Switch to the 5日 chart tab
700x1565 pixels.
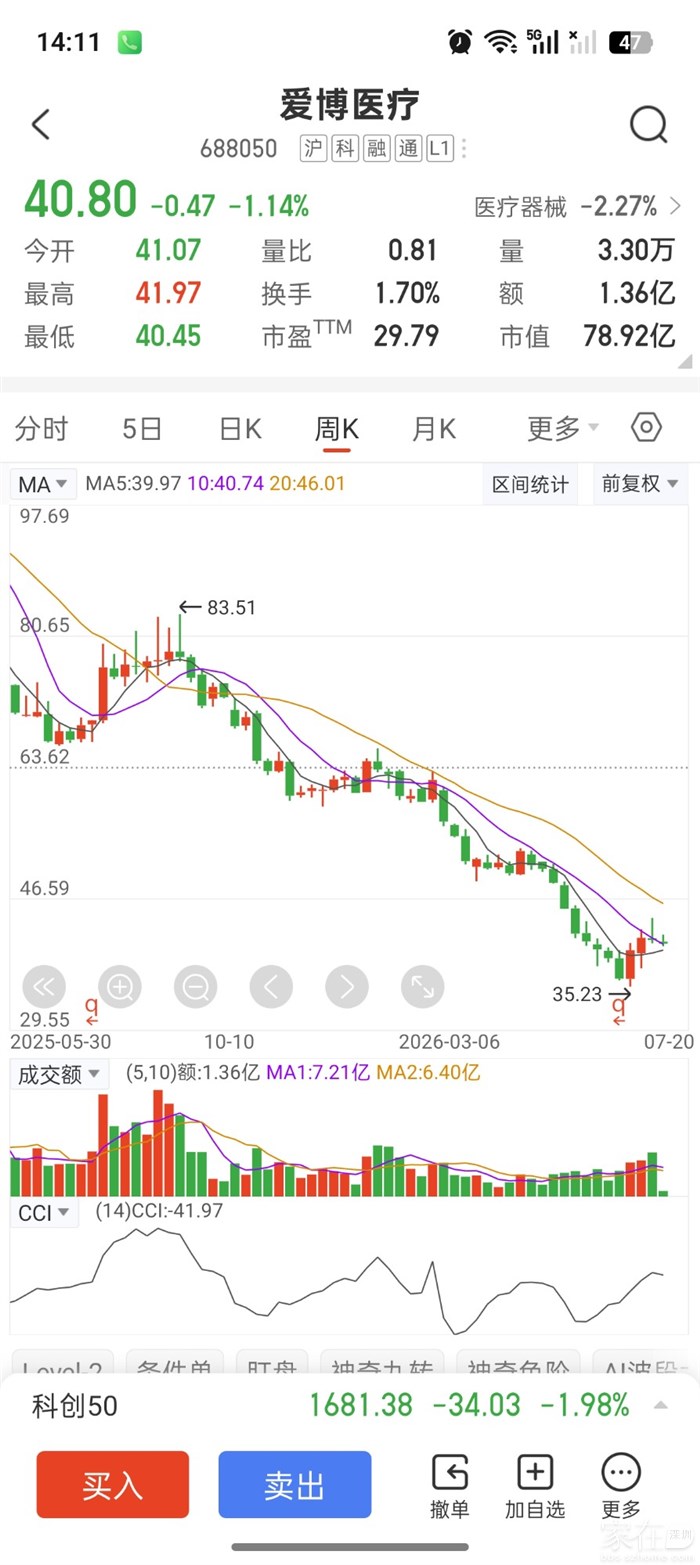[142, 429]
